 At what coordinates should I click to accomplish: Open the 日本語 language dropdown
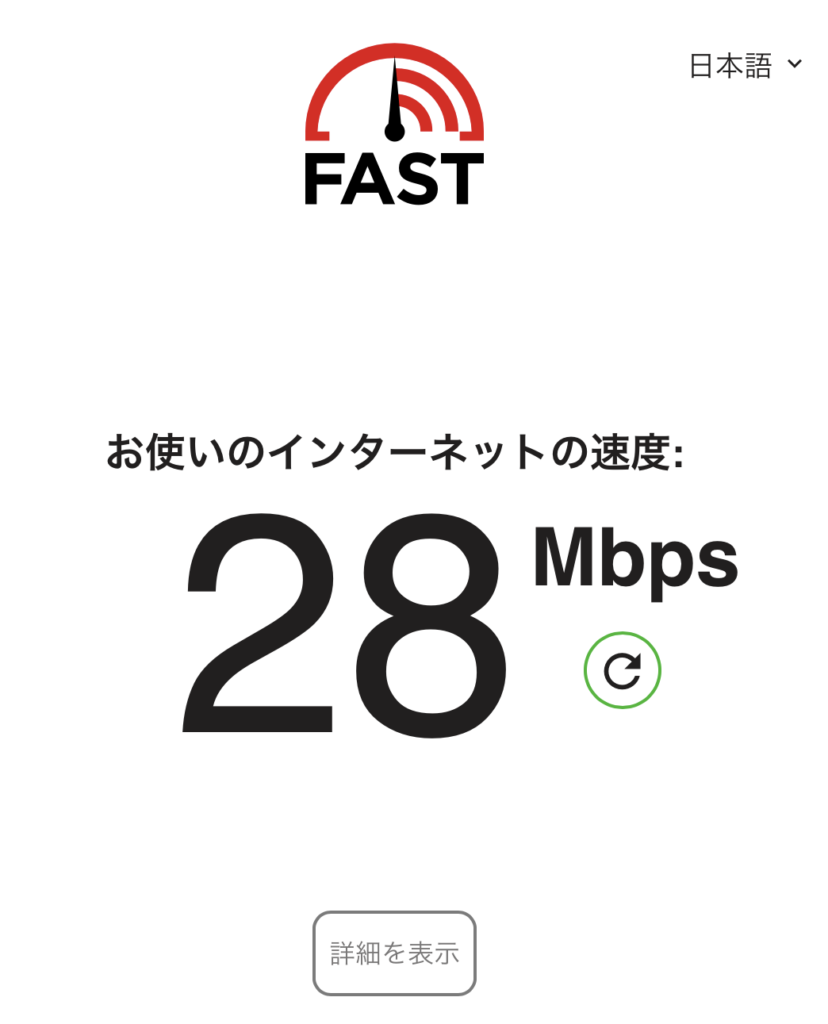(x=745, y=66)
